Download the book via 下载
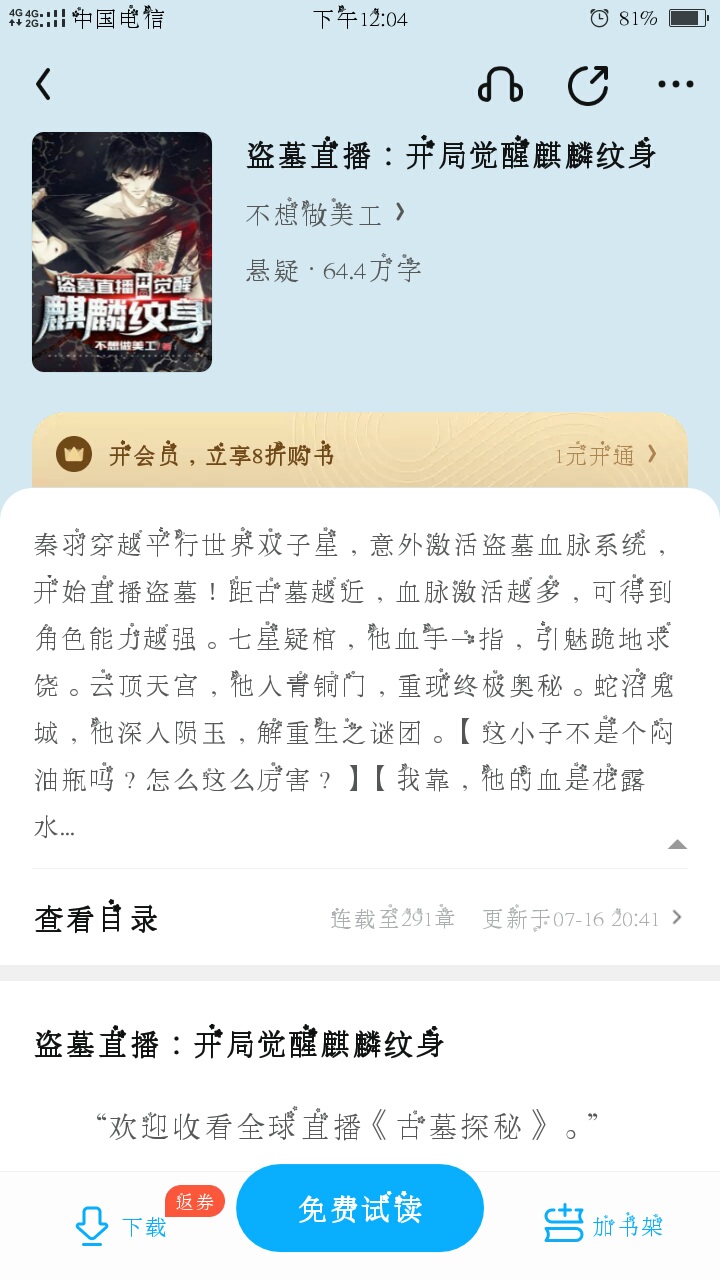The height and width of the screenshot is (1280, 720). (121, 1226)
